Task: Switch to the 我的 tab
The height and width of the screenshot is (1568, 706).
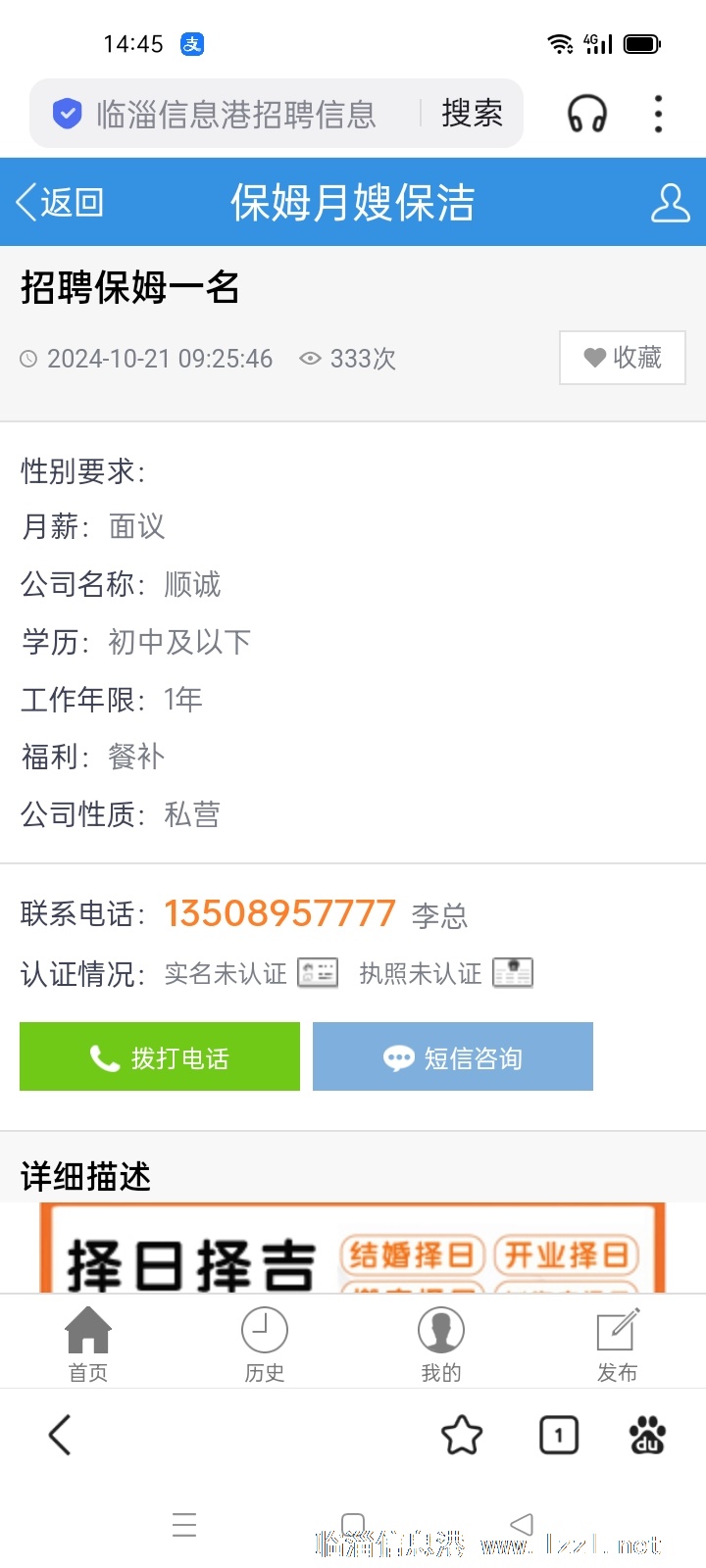Action: pos(441,1344)
